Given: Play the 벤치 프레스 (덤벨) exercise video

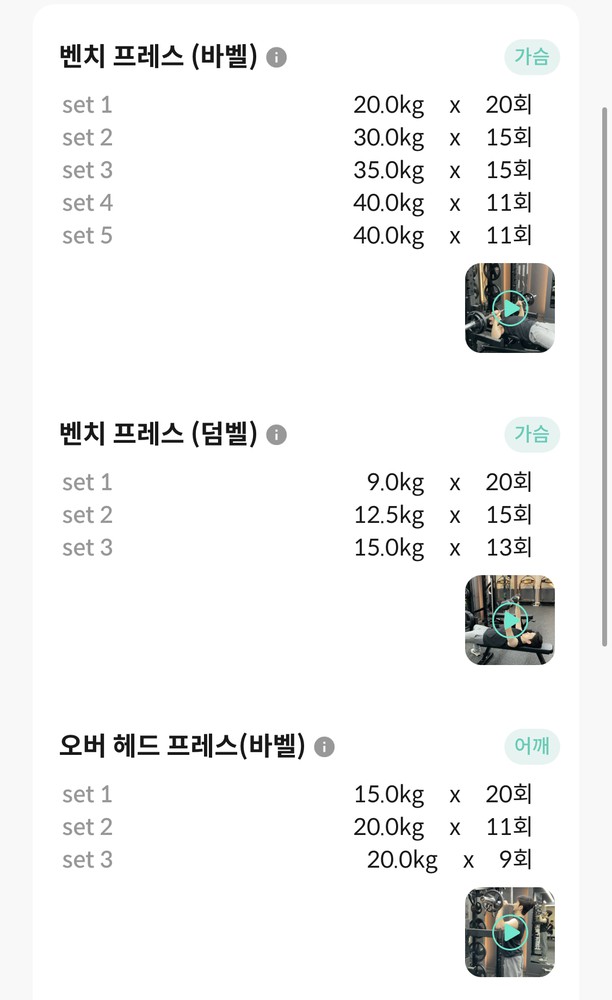Looking at the screenshot, I should click(510, 620).
